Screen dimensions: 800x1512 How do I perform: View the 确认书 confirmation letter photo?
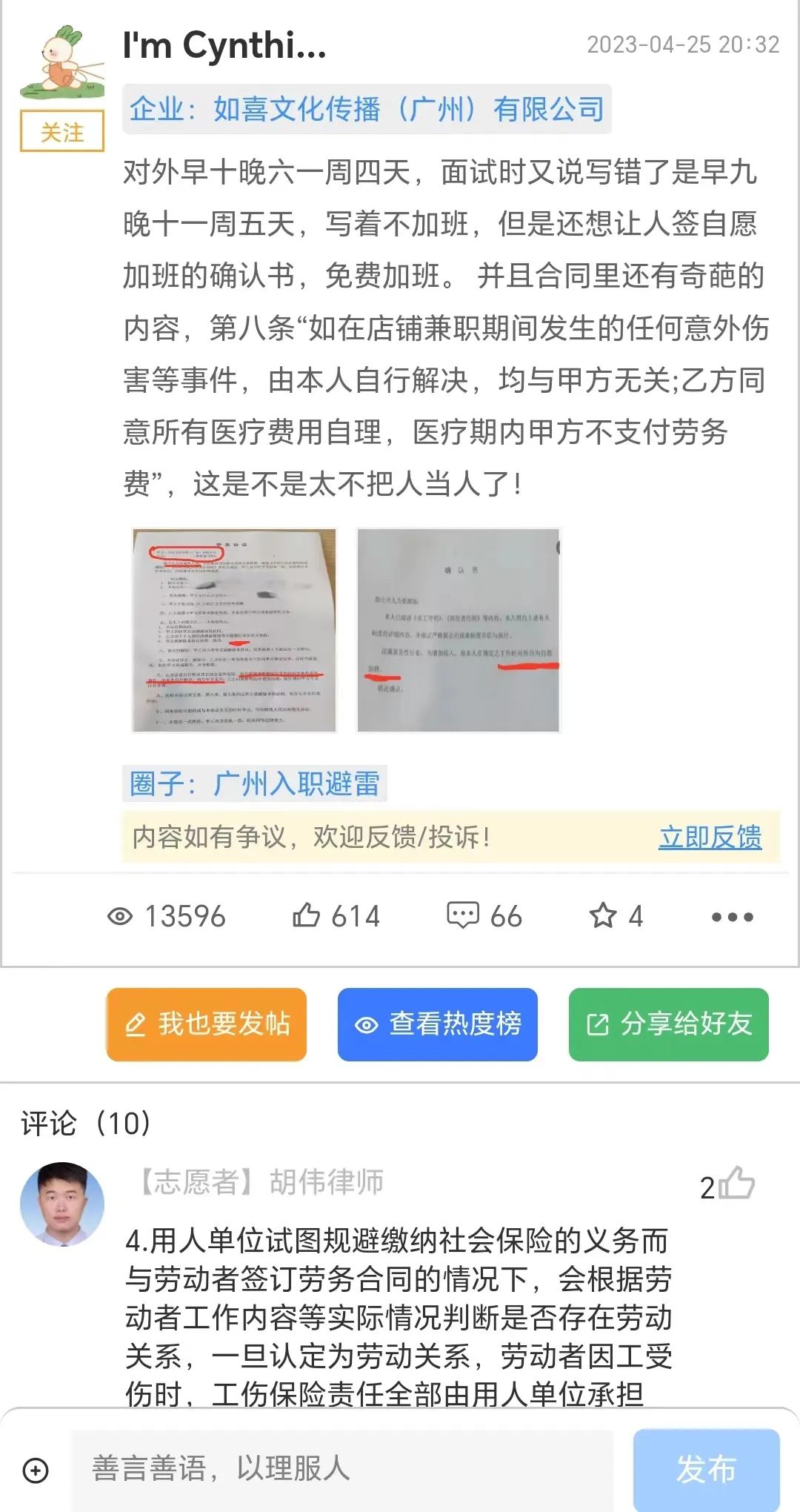click(459, 630)
